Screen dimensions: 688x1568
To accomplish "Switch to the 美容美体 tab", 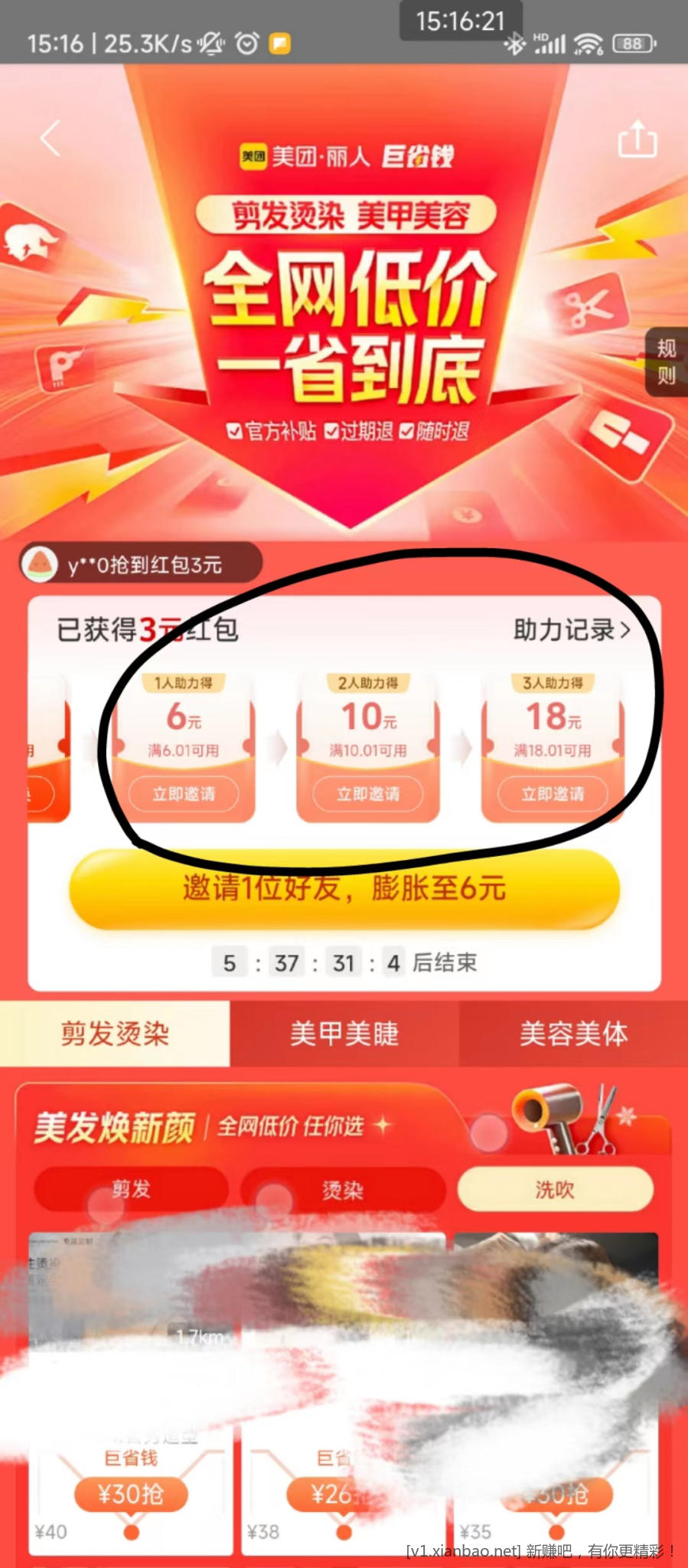I will [573, 1034].
